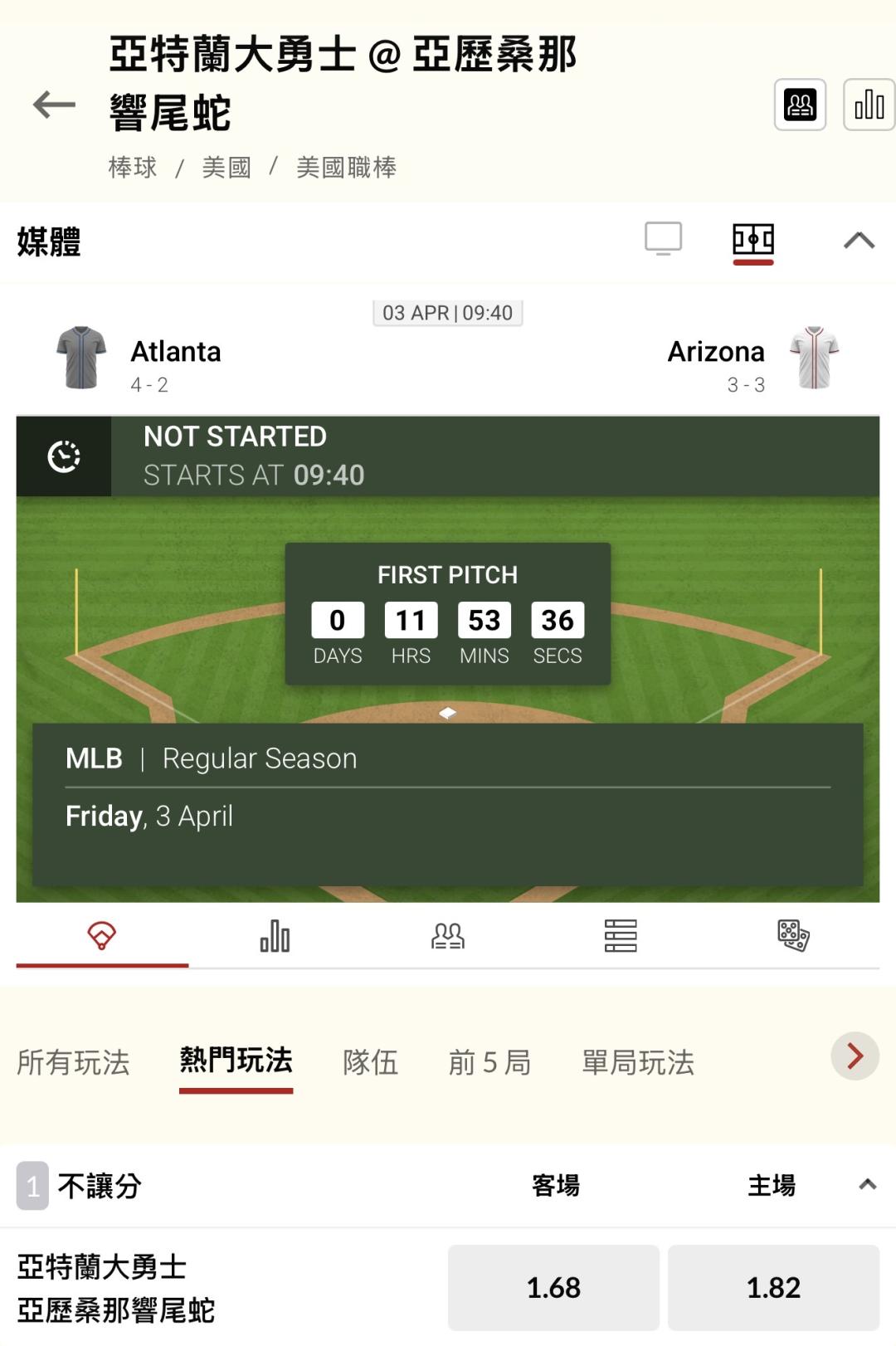Switch media to live TV stream view
Screen dimensions: 896x1346
coord(664,239)
